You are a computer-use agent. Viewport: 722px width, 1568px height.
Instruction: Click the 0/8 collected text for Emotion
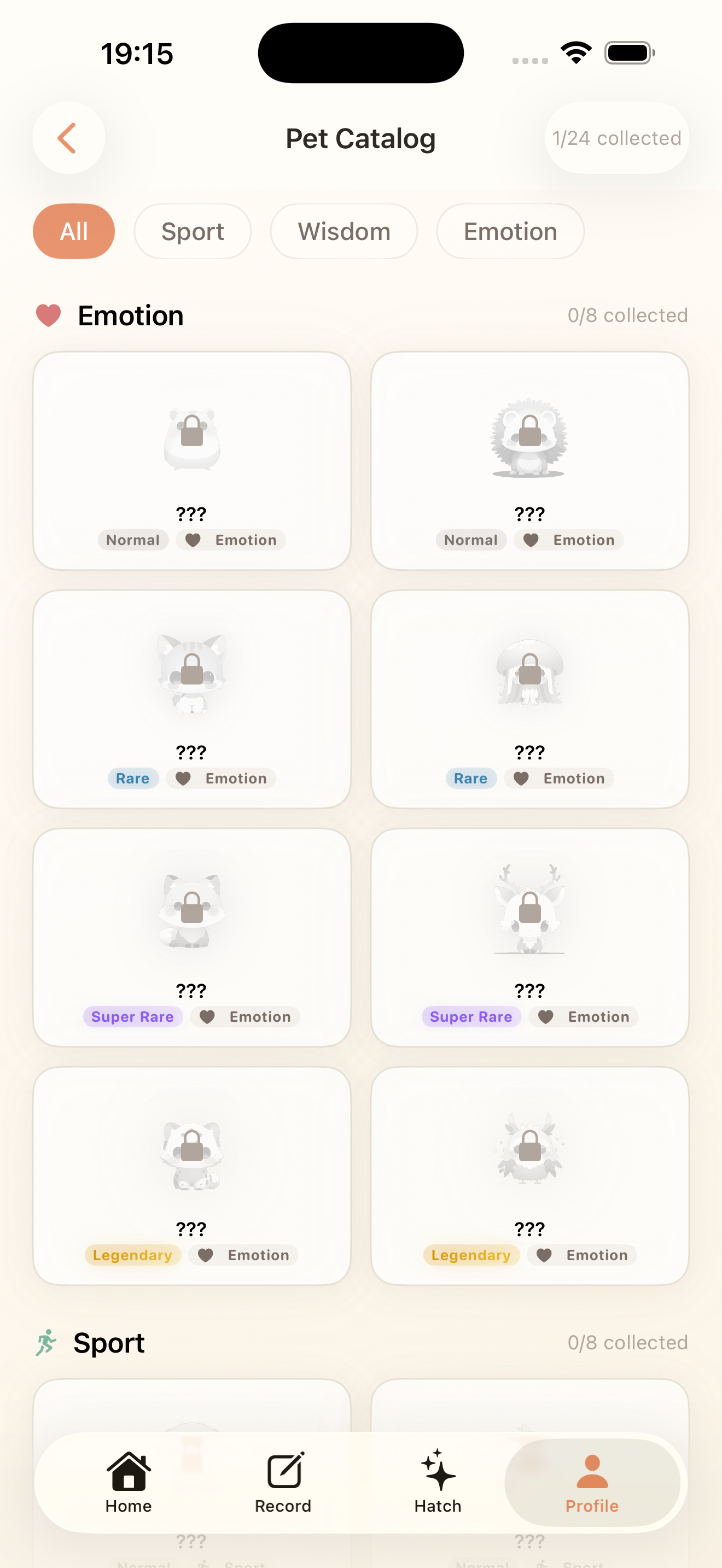pyautogui.click(x=627, y=315)
